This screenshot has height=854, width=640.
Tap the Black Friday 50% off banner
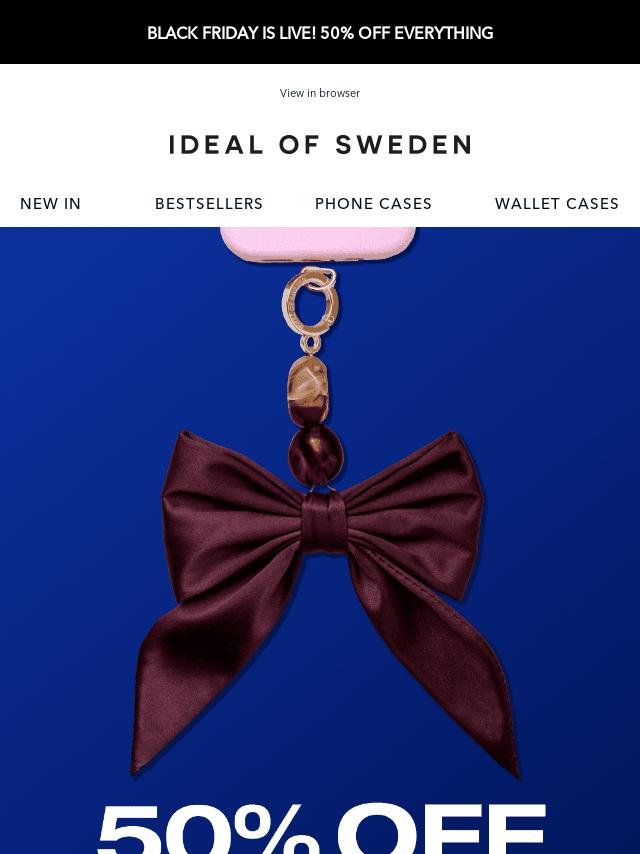[320, 33]
